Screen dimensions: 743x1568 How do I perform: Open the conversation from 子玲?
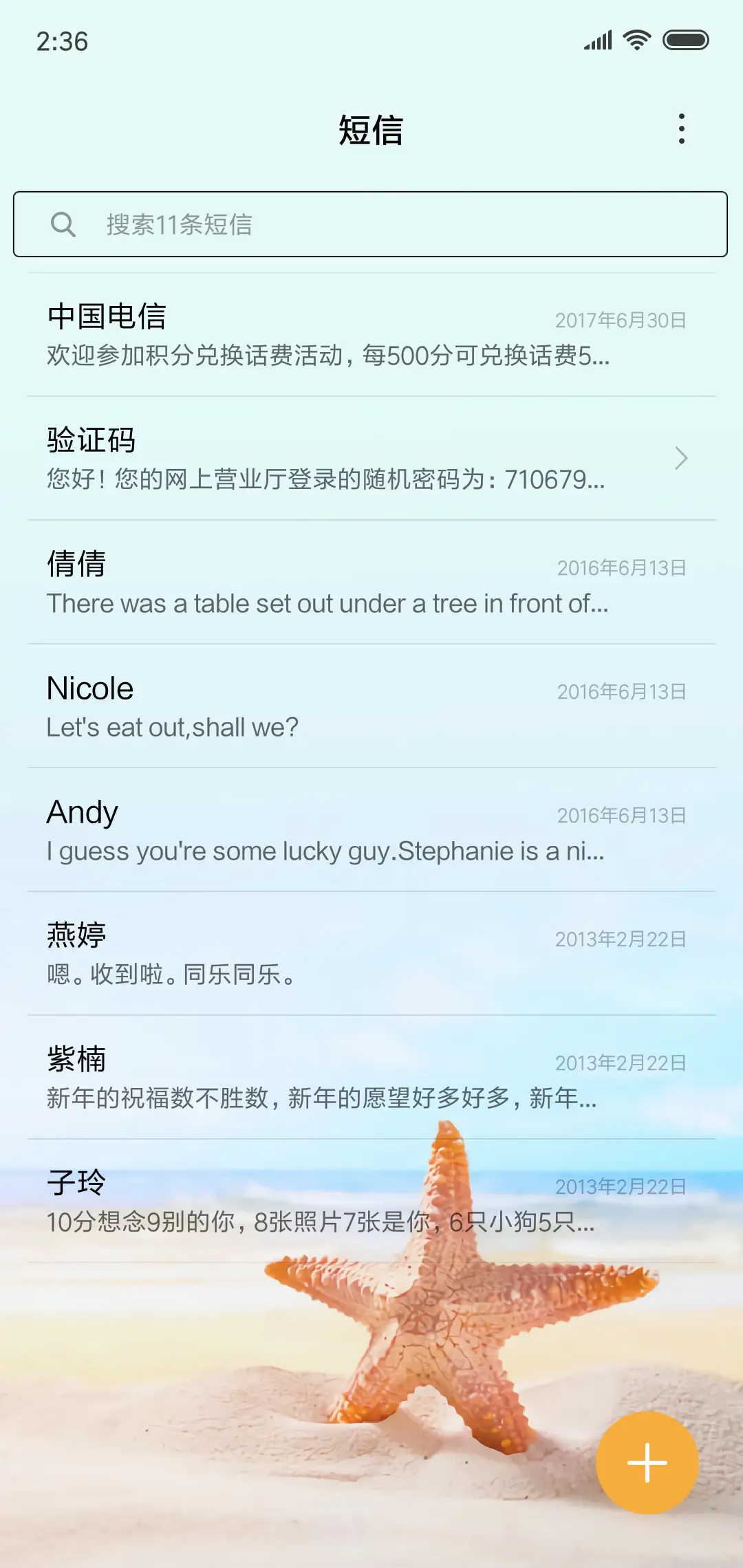tap(371, 1200)
